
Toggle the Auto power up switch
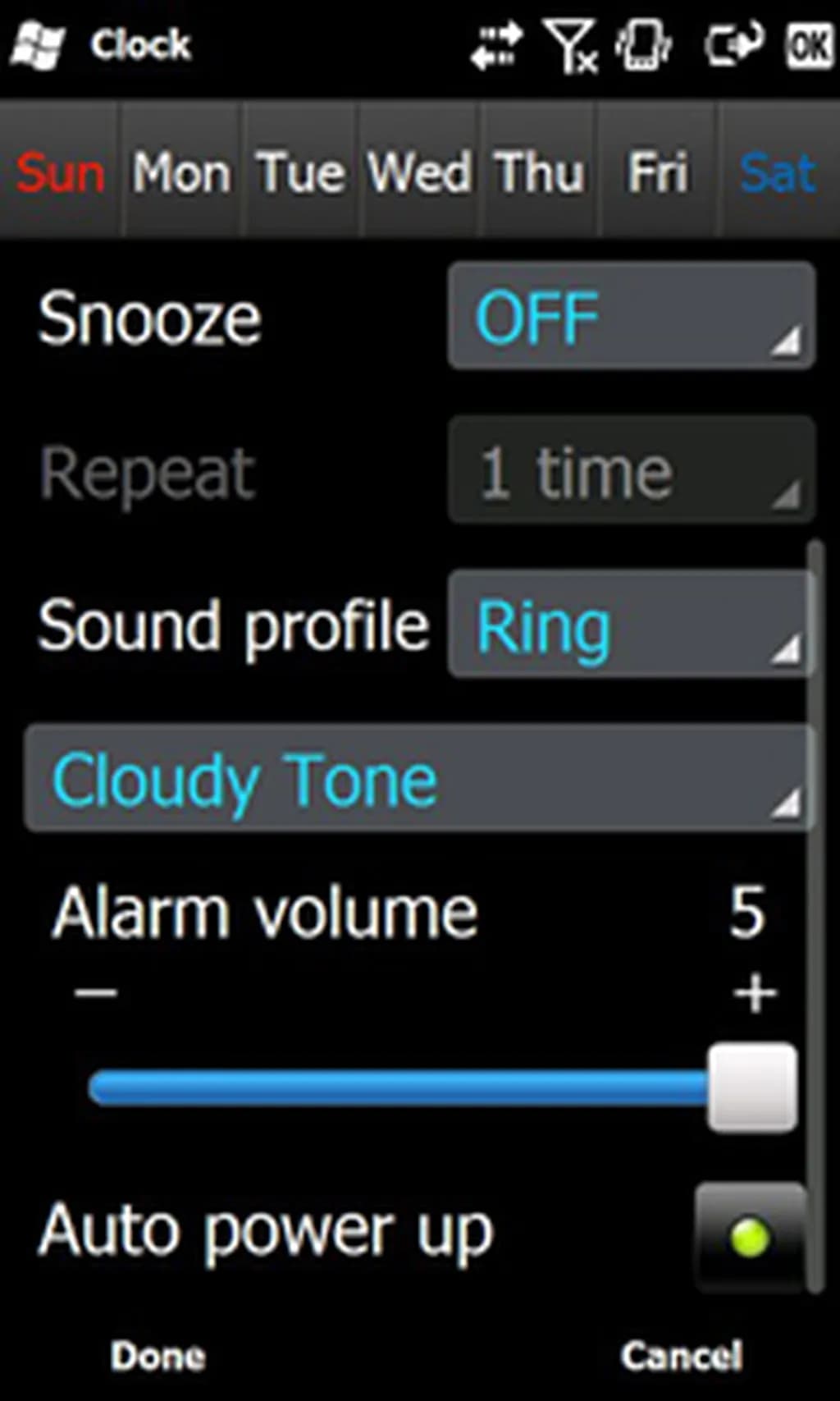click(750, 1237)
